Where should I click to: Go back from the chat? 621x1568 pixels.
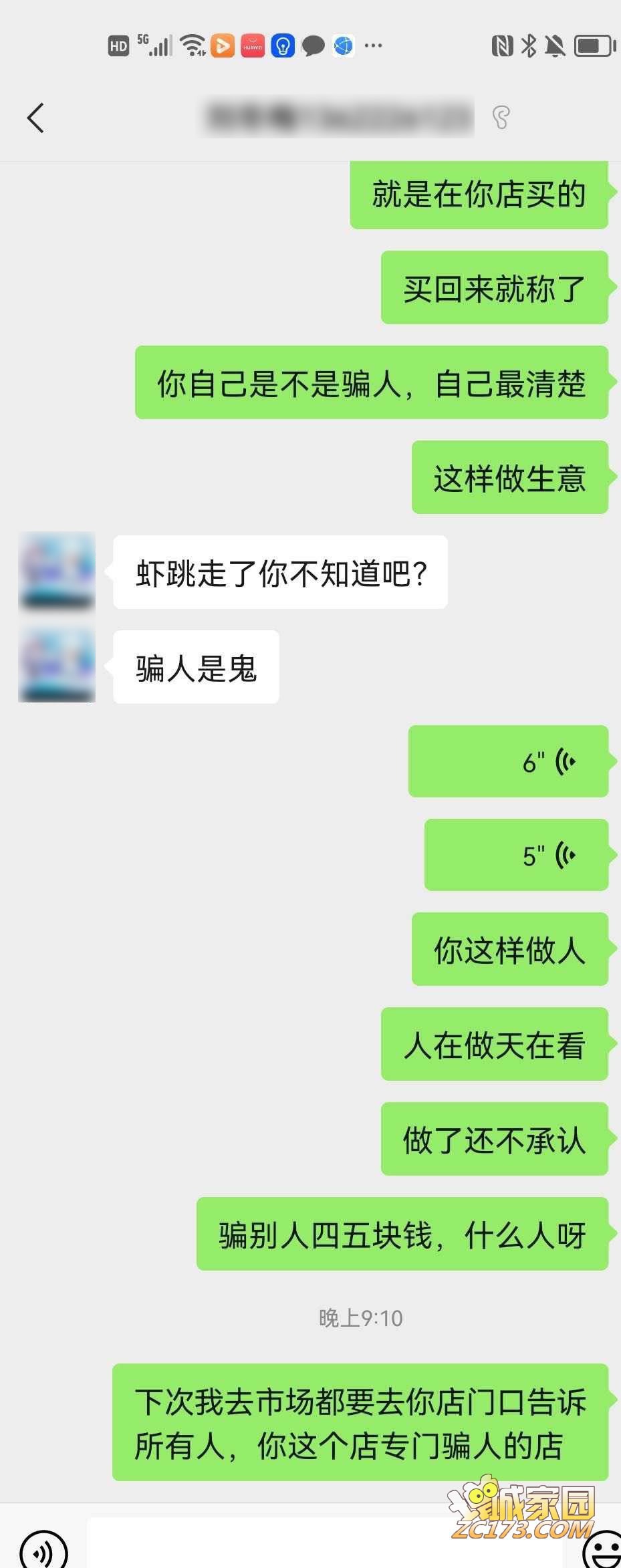pos(35,118)
